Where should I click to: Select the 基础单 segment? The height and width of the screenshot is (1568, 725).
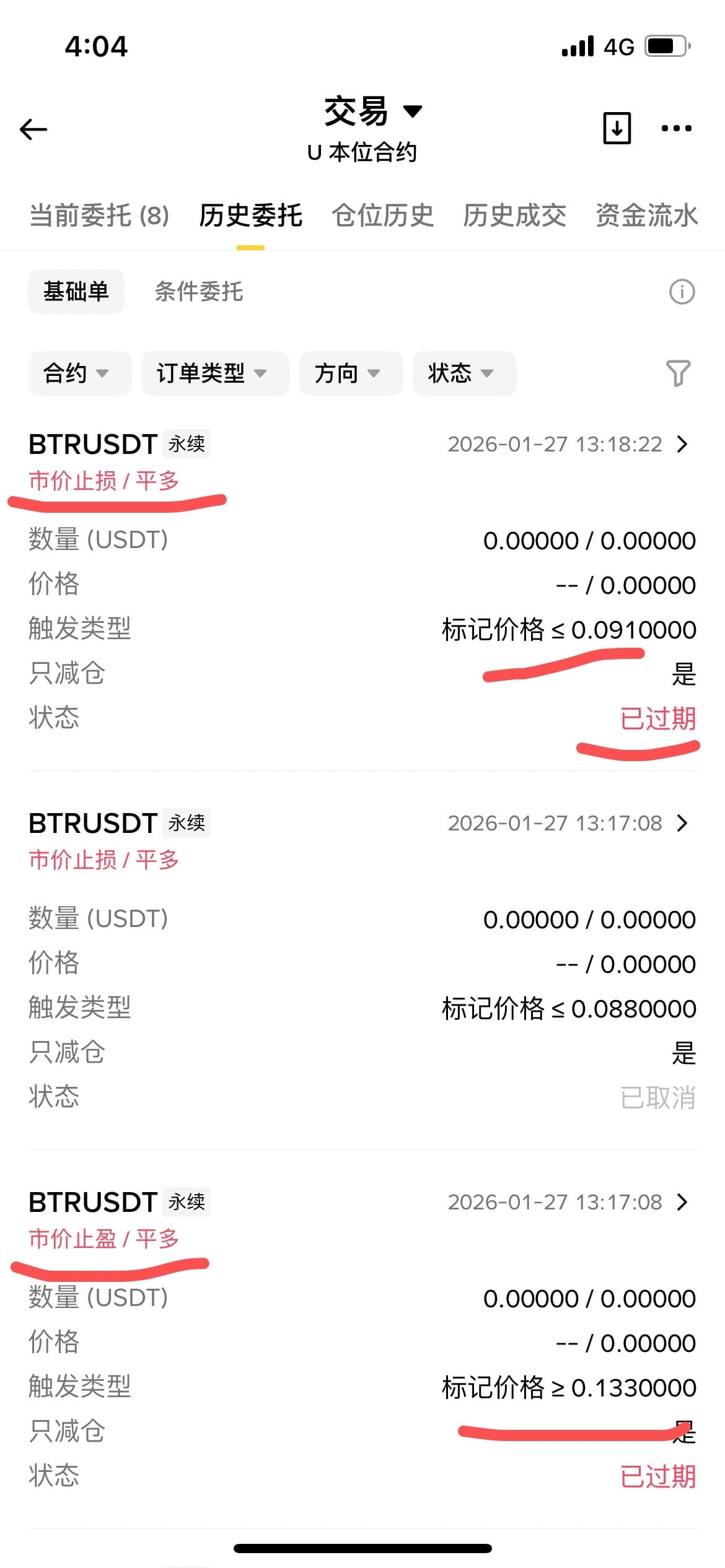[x=76, y=292]
